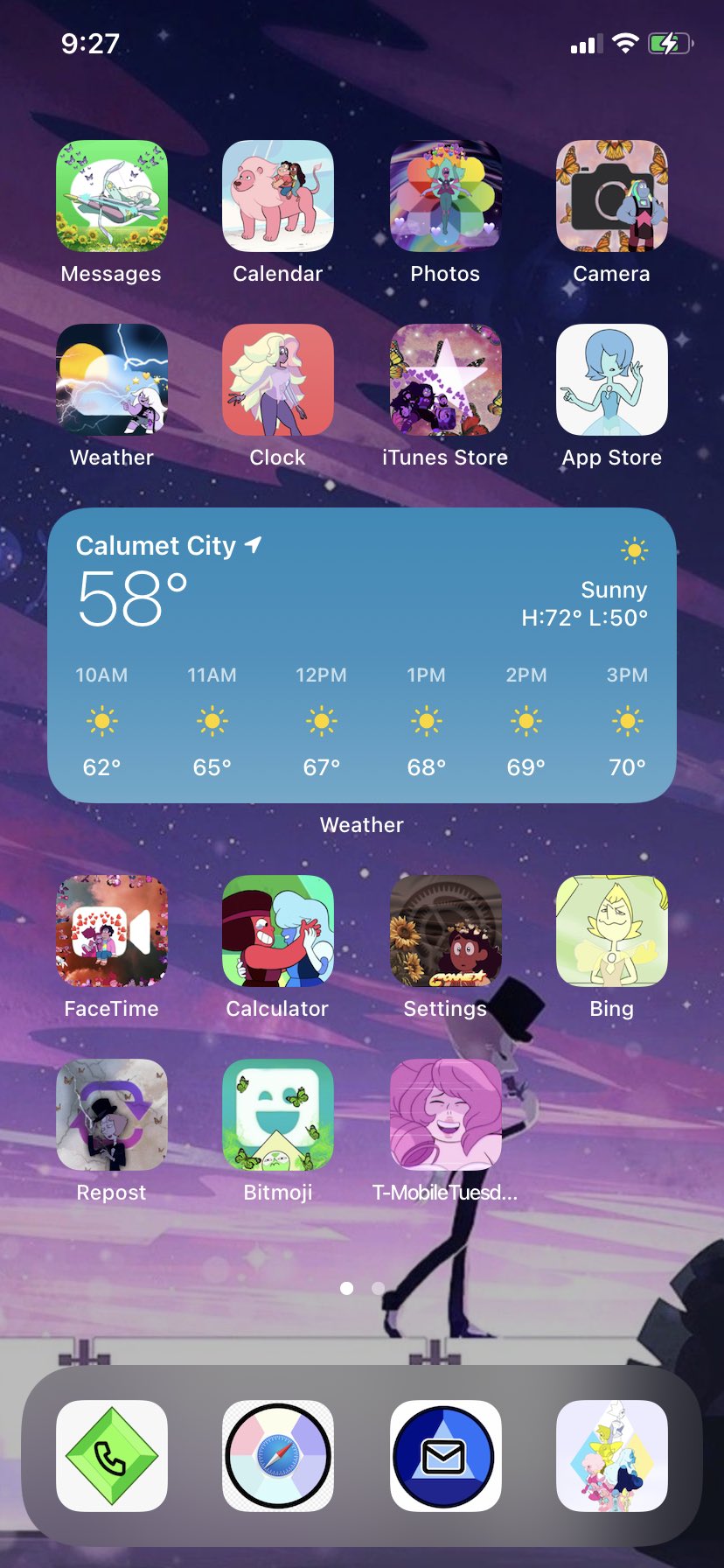Viewport: 724px width, 1568px height.
Task: Tap the home screen page indicator dots
Action: (x=362, y=1288)
